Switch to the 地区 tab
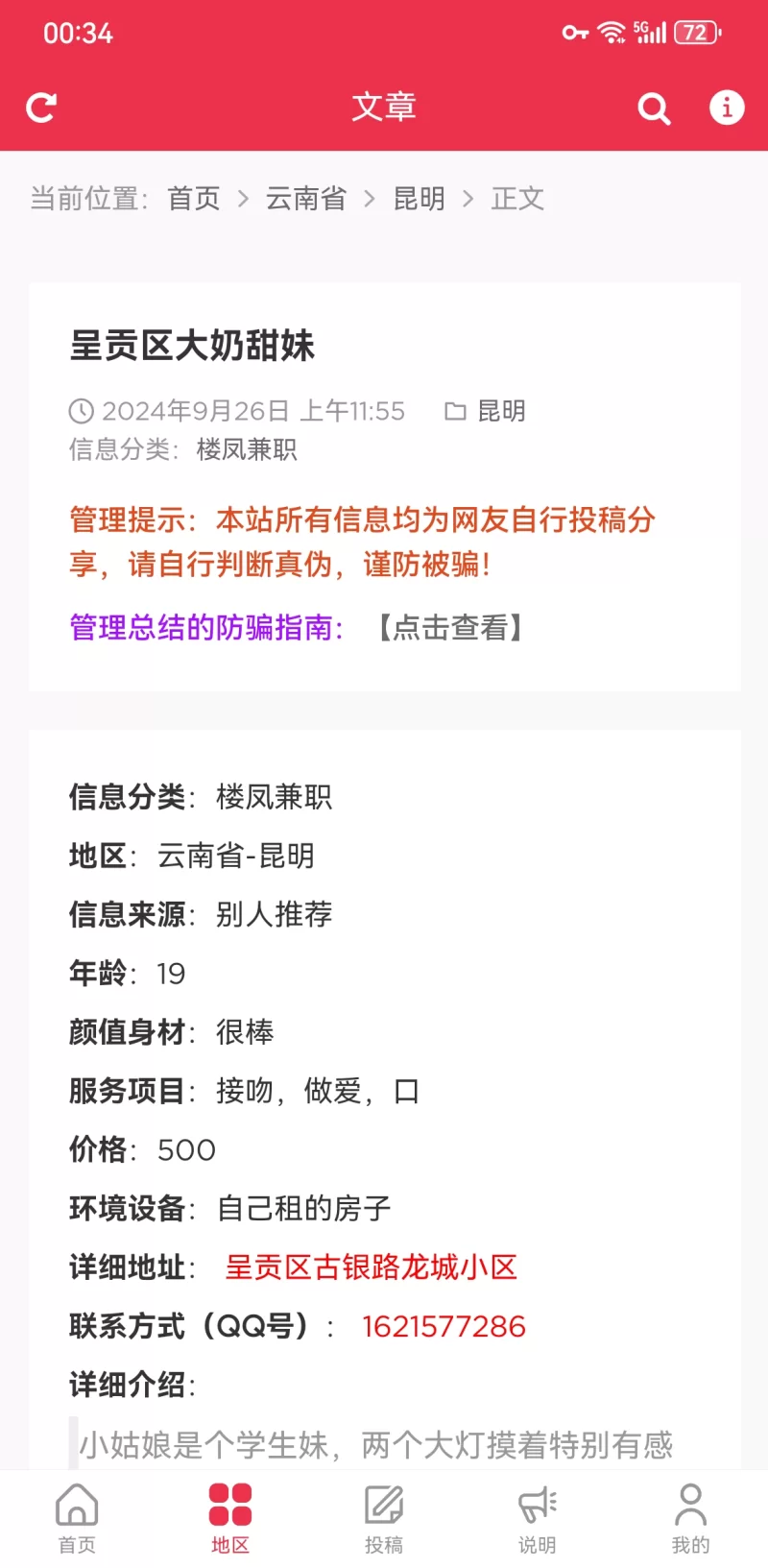 (x=230, y=1517)
